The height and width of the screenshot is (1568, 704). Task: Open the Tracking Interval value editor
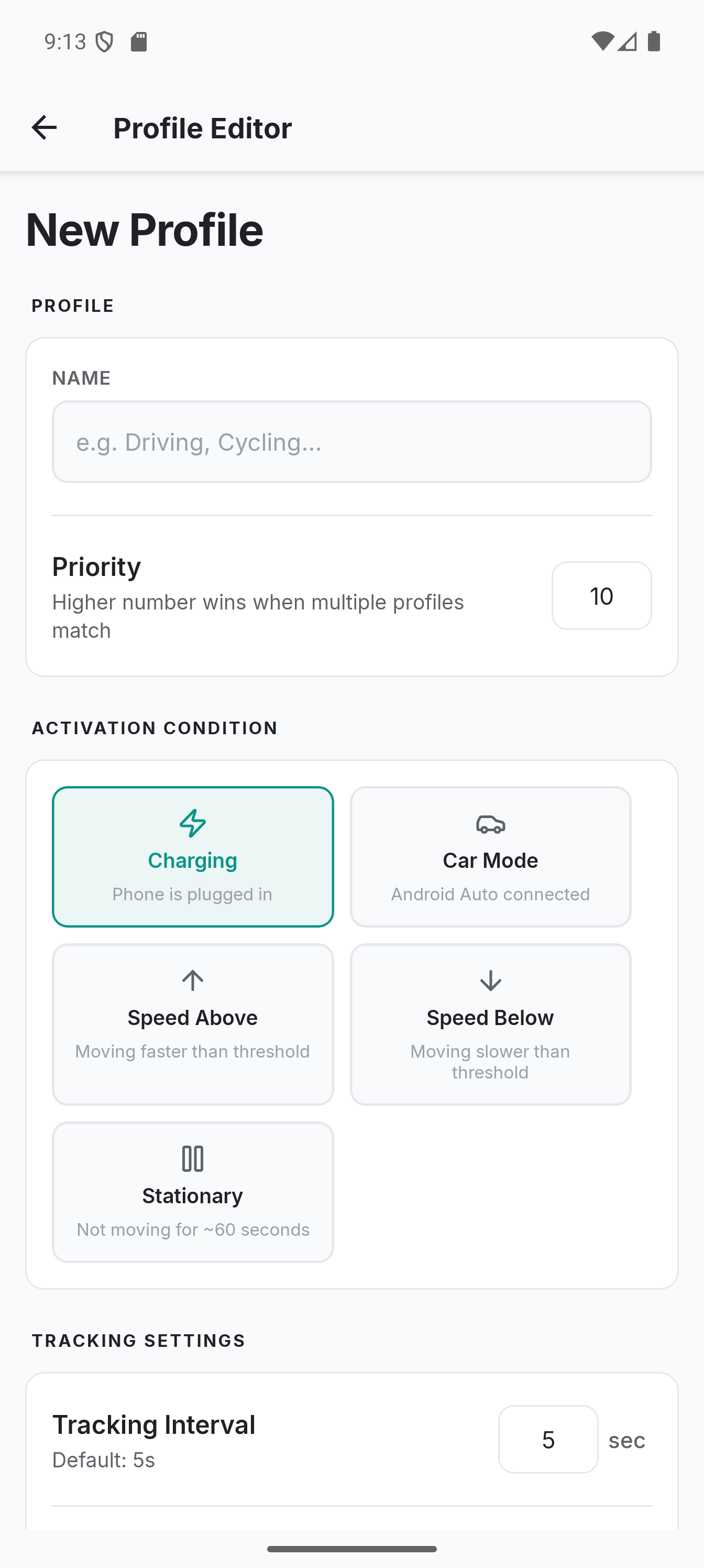[547, 1439]
